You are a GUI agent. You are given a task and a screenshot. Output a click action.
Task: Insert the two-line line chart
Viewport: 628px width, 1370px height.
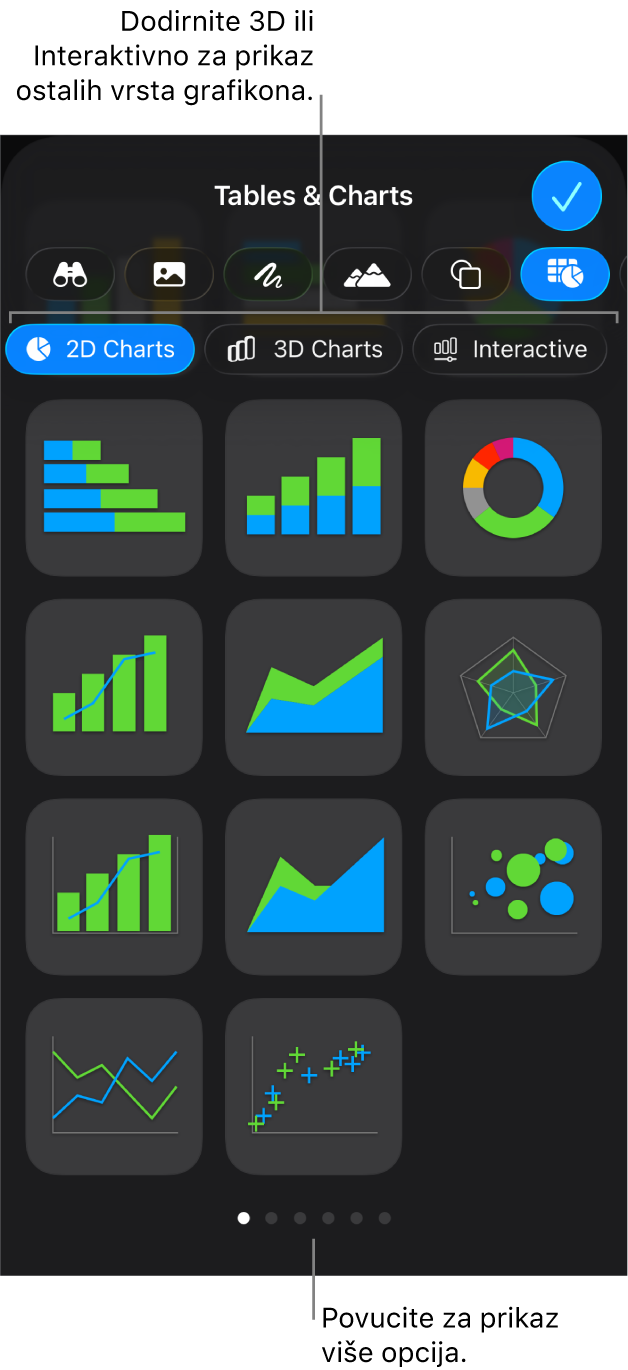(114, 1086)
